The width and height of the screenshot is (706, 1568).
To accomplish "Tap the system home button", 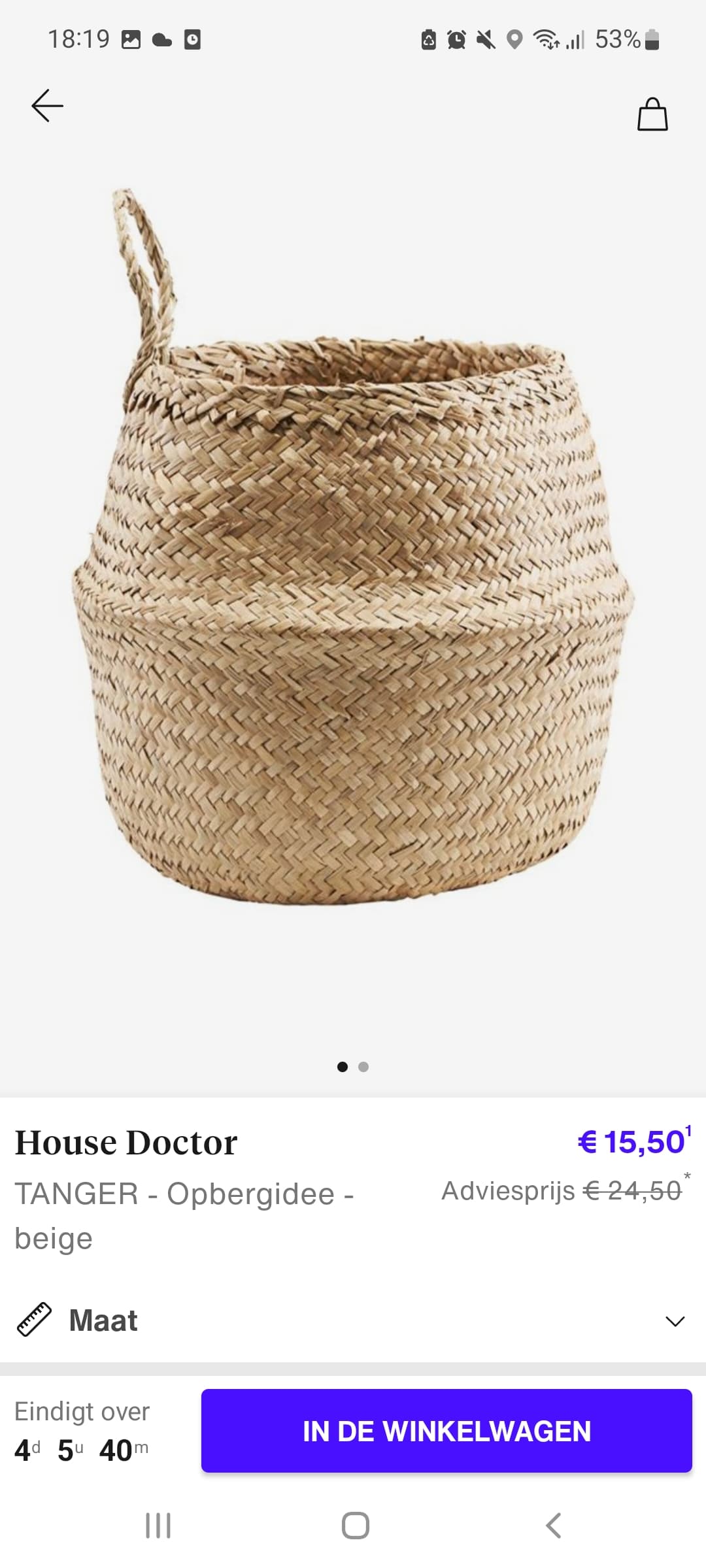I will (355, 1526).
